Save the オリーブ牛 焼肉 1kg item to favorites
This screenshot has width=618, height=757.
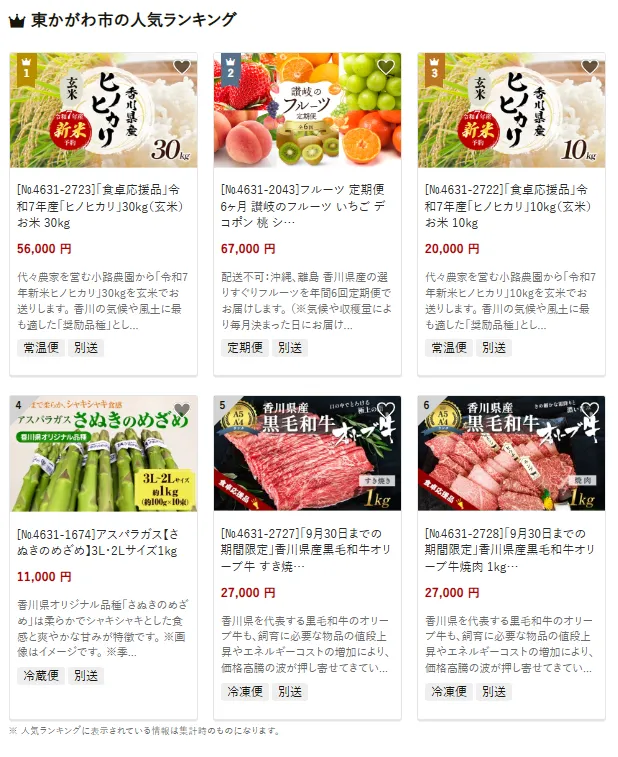point(589,410)
